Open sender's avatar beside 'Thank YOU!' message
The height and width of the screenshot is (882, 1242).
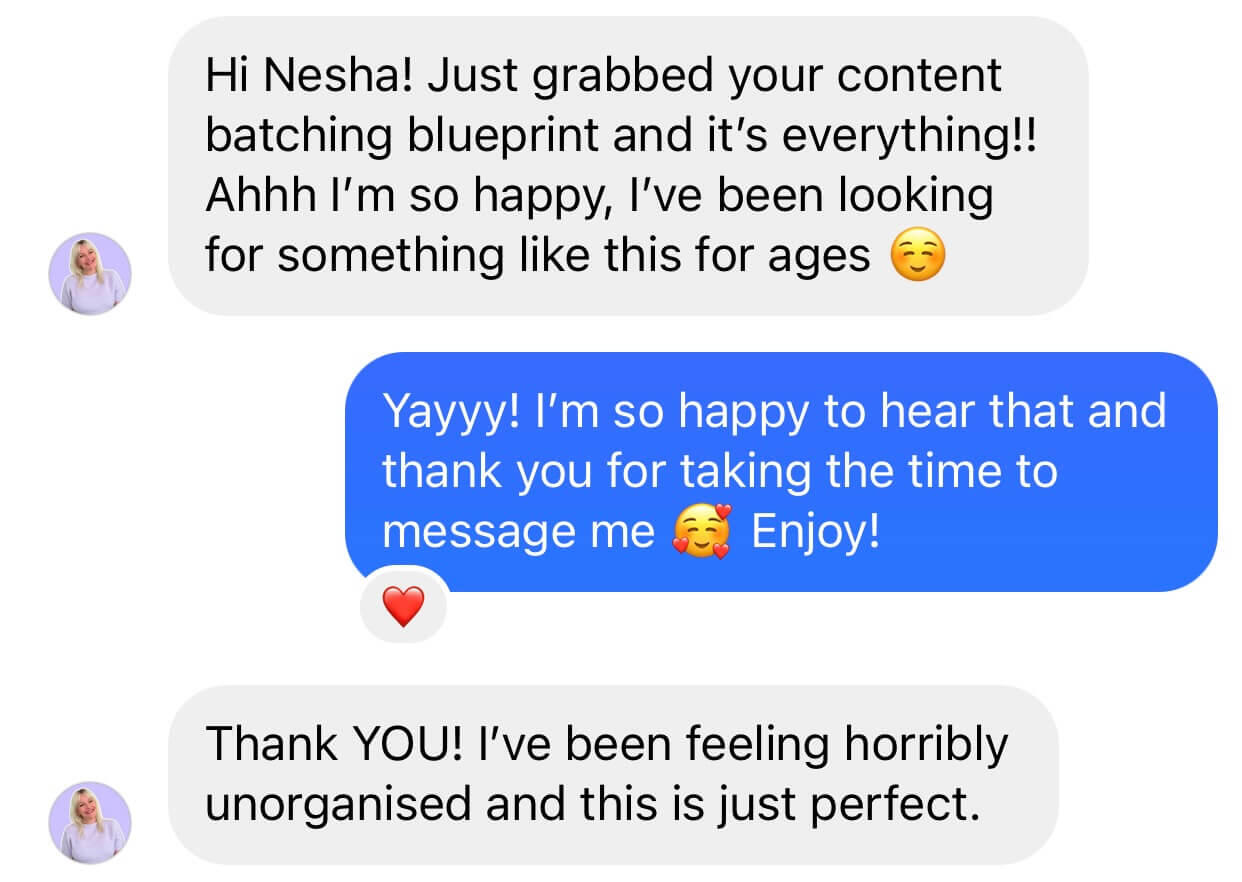[x=90, y=823]
